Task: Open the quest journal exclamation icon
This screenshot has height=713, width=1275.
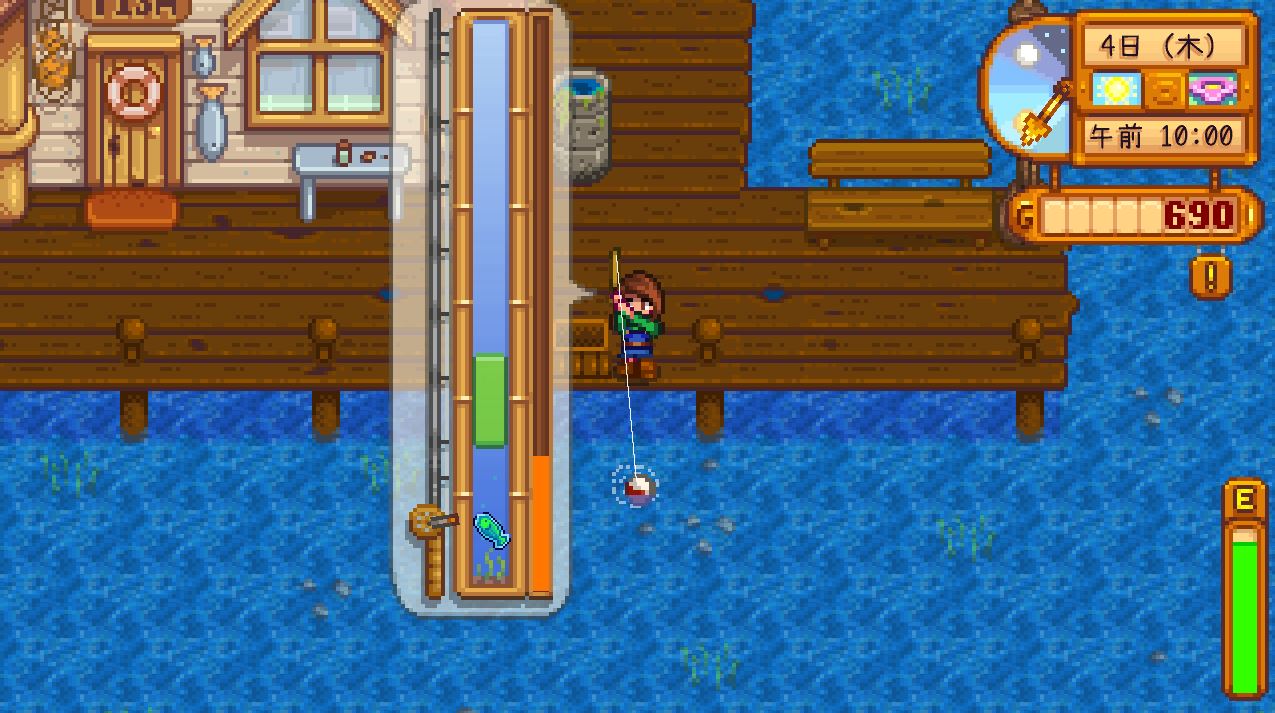Action: 1211,277
